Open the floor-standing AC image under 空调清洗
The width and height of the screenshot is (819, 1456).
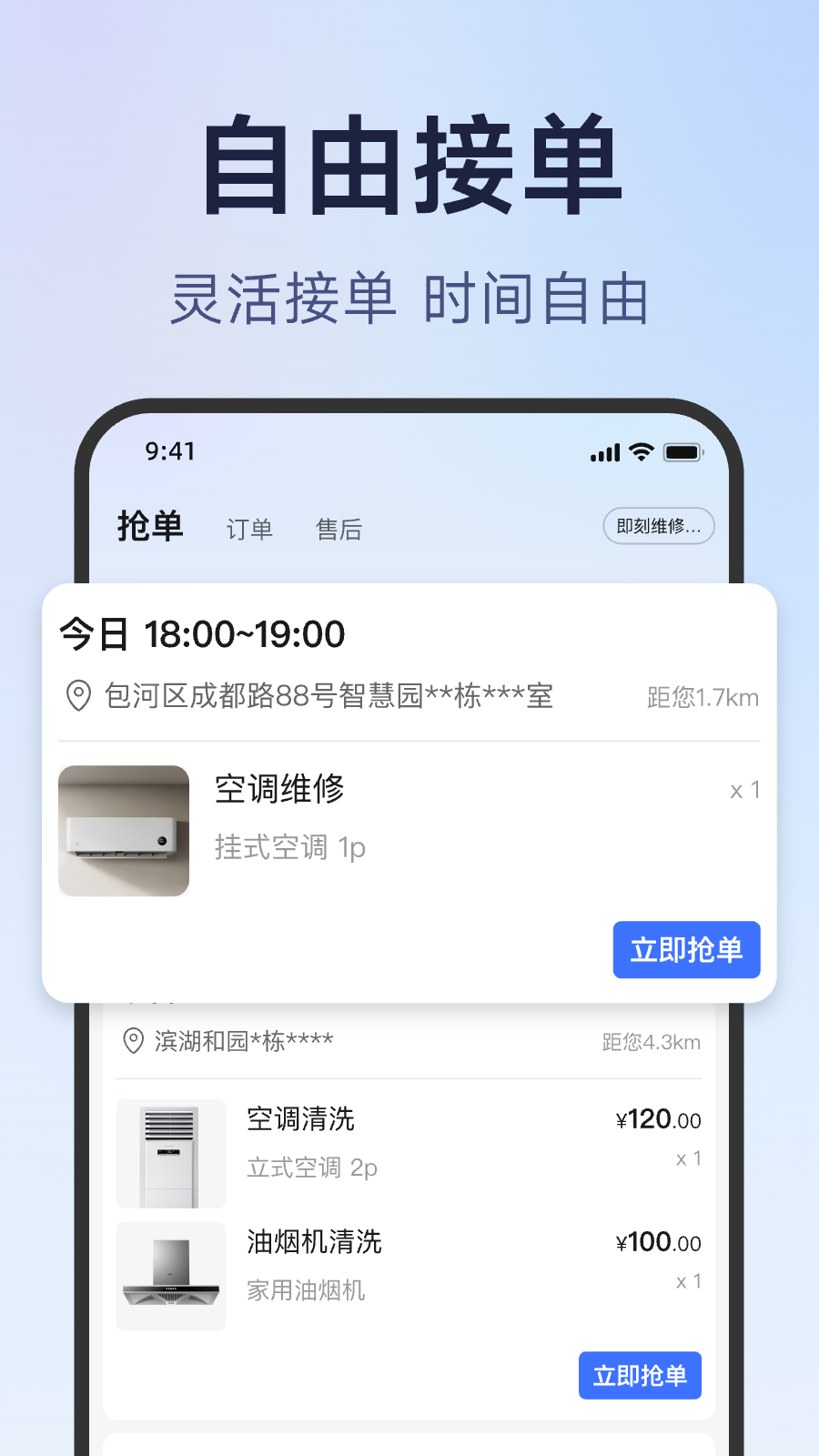point(171,1154)
